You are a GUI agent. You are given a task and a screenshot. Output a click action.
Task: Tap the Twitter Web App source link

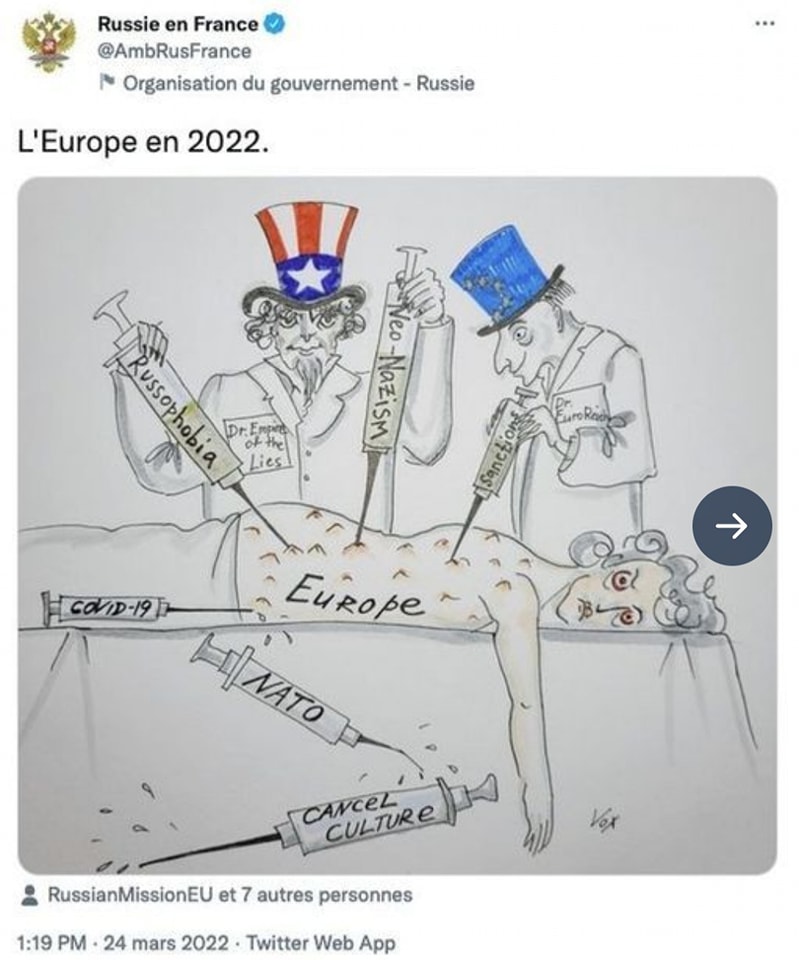[x=320, y=942]
